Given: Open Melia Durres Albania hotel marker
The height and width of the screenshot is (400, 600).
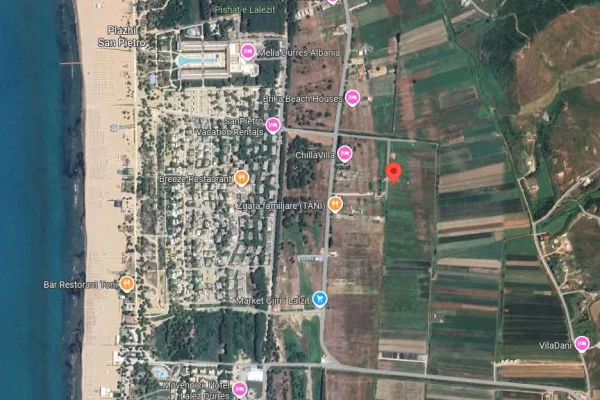Looking at the screenshot, I should tap(248, 52).
